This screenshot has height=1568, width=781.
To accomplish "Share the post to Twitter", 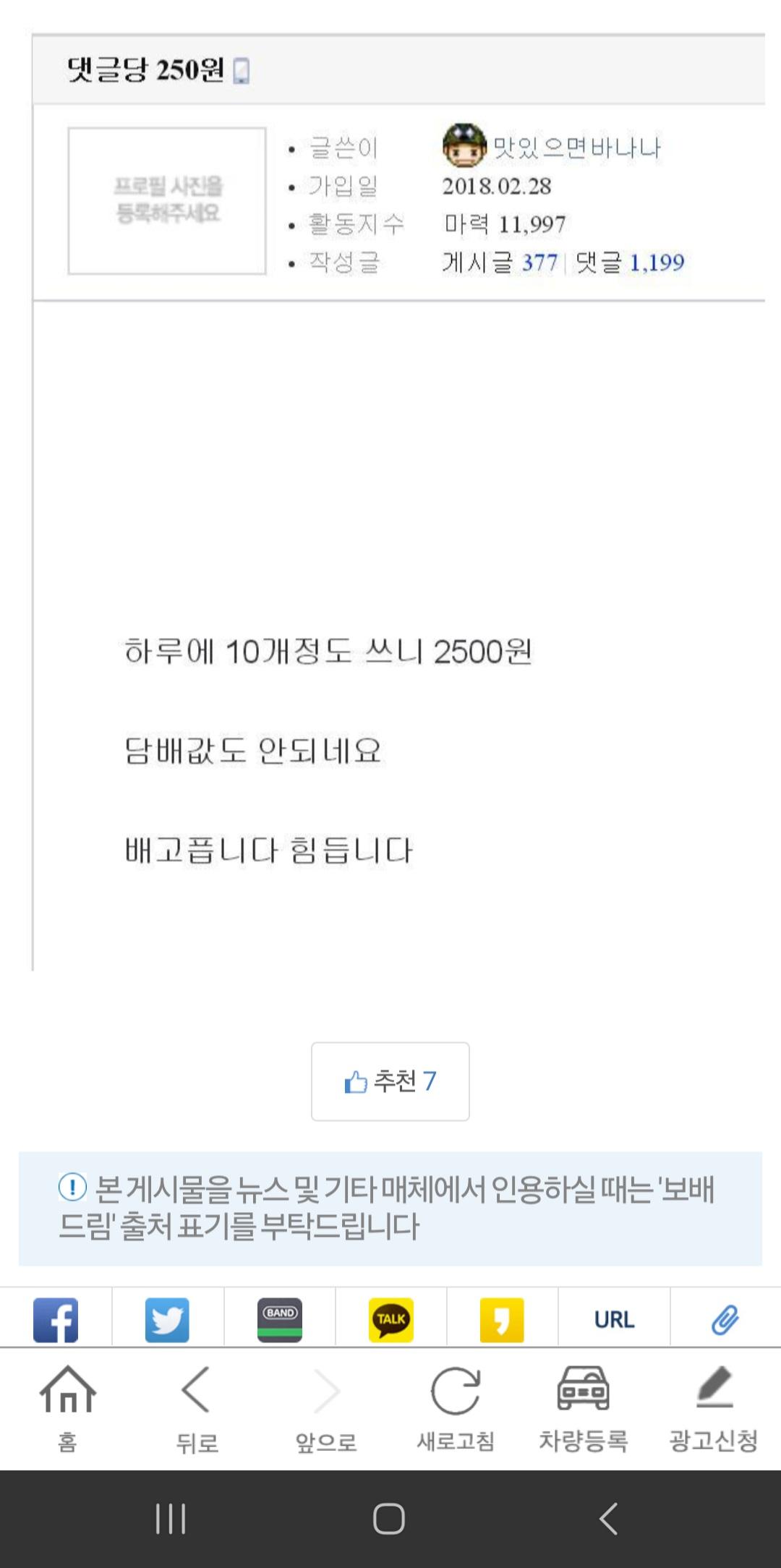I will (168, 1318).
